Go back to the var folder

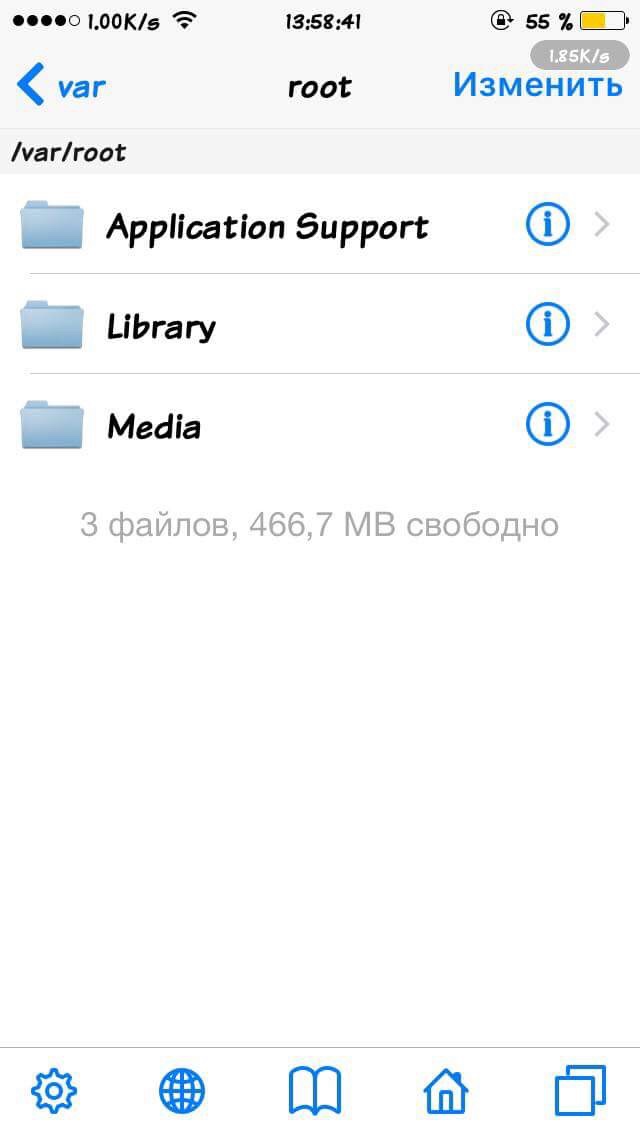click(62, 86)
